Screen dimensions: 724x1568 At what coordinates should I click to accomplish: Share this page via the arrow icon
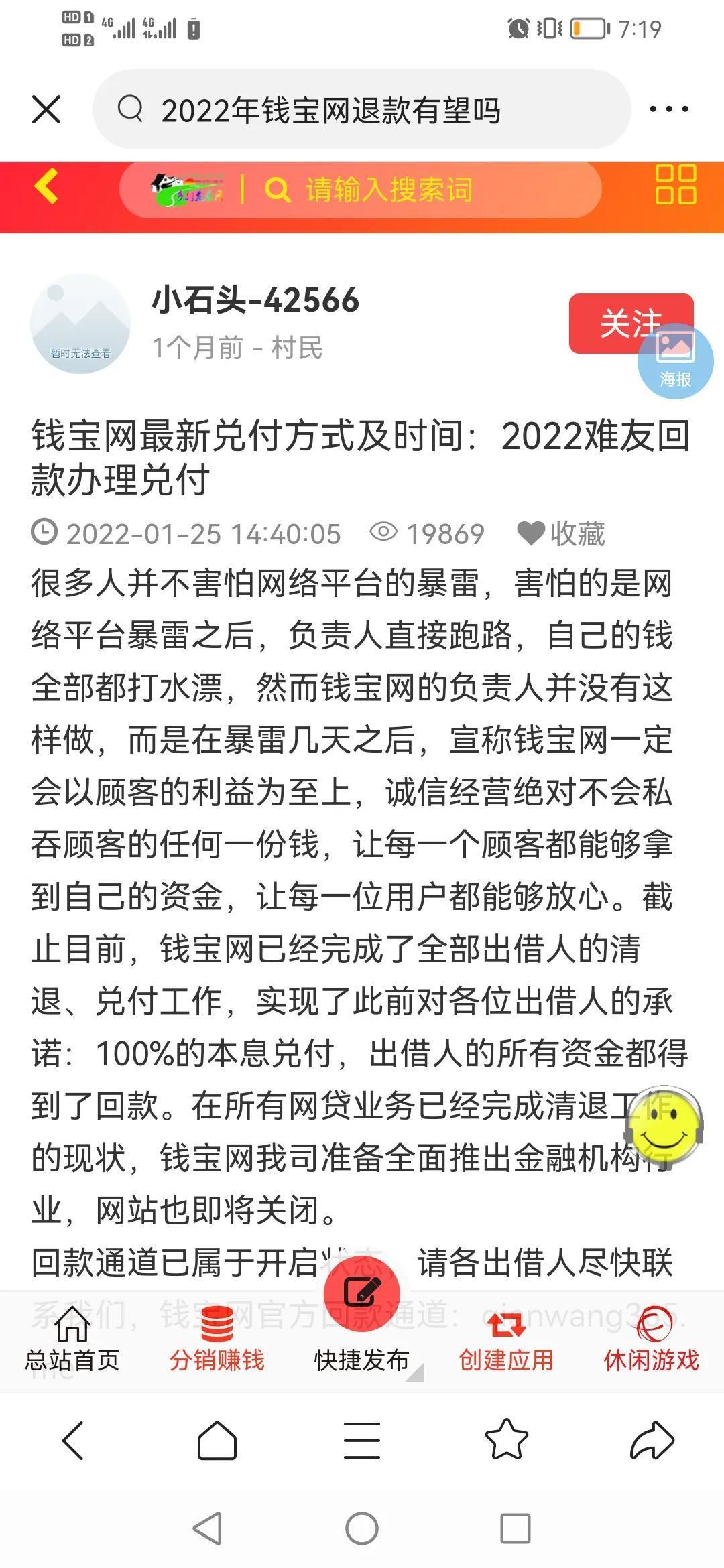[651, 1440]
